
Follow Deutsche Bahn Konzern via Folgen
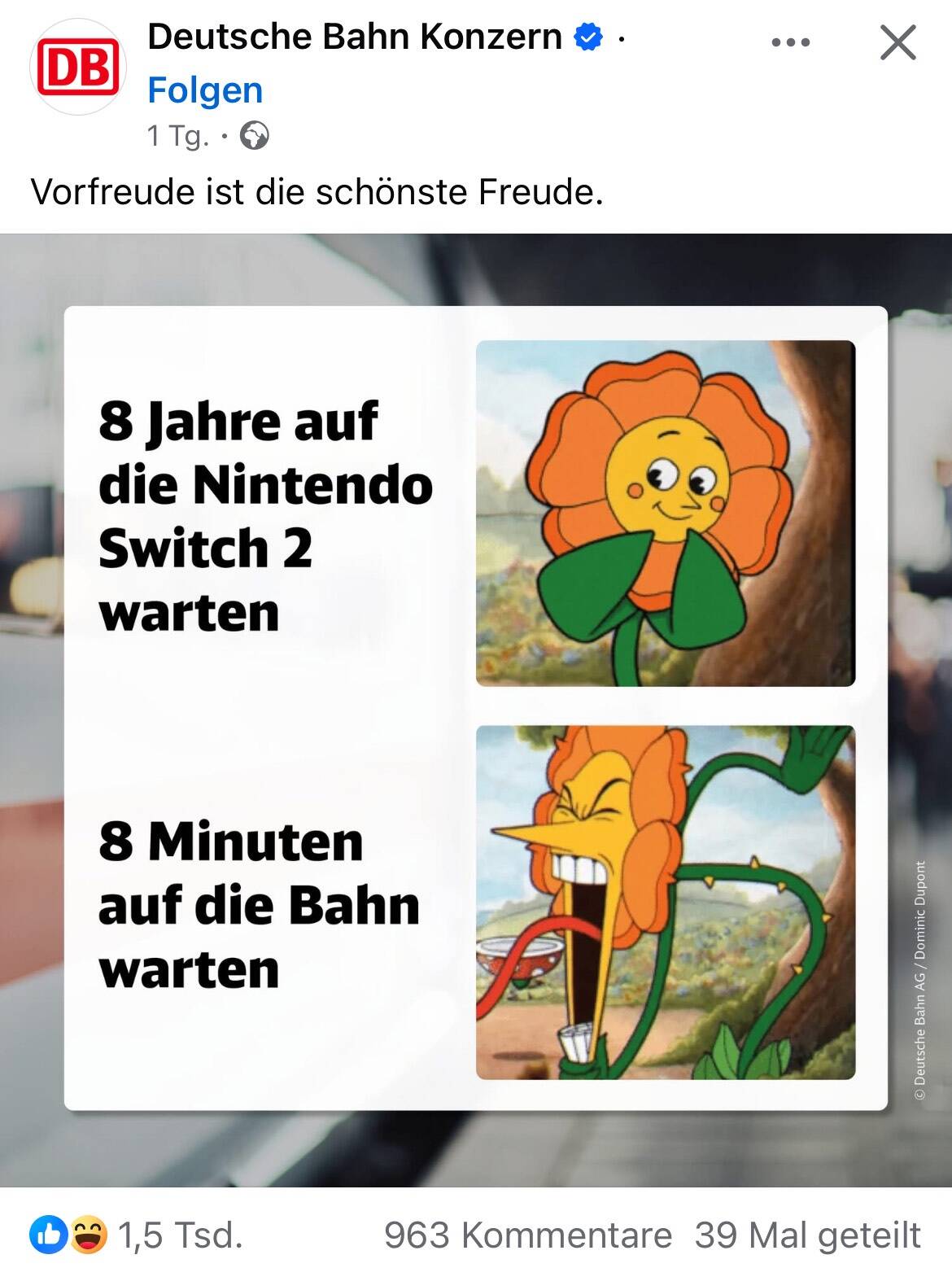pyautogui.click(x=205, y=90)
